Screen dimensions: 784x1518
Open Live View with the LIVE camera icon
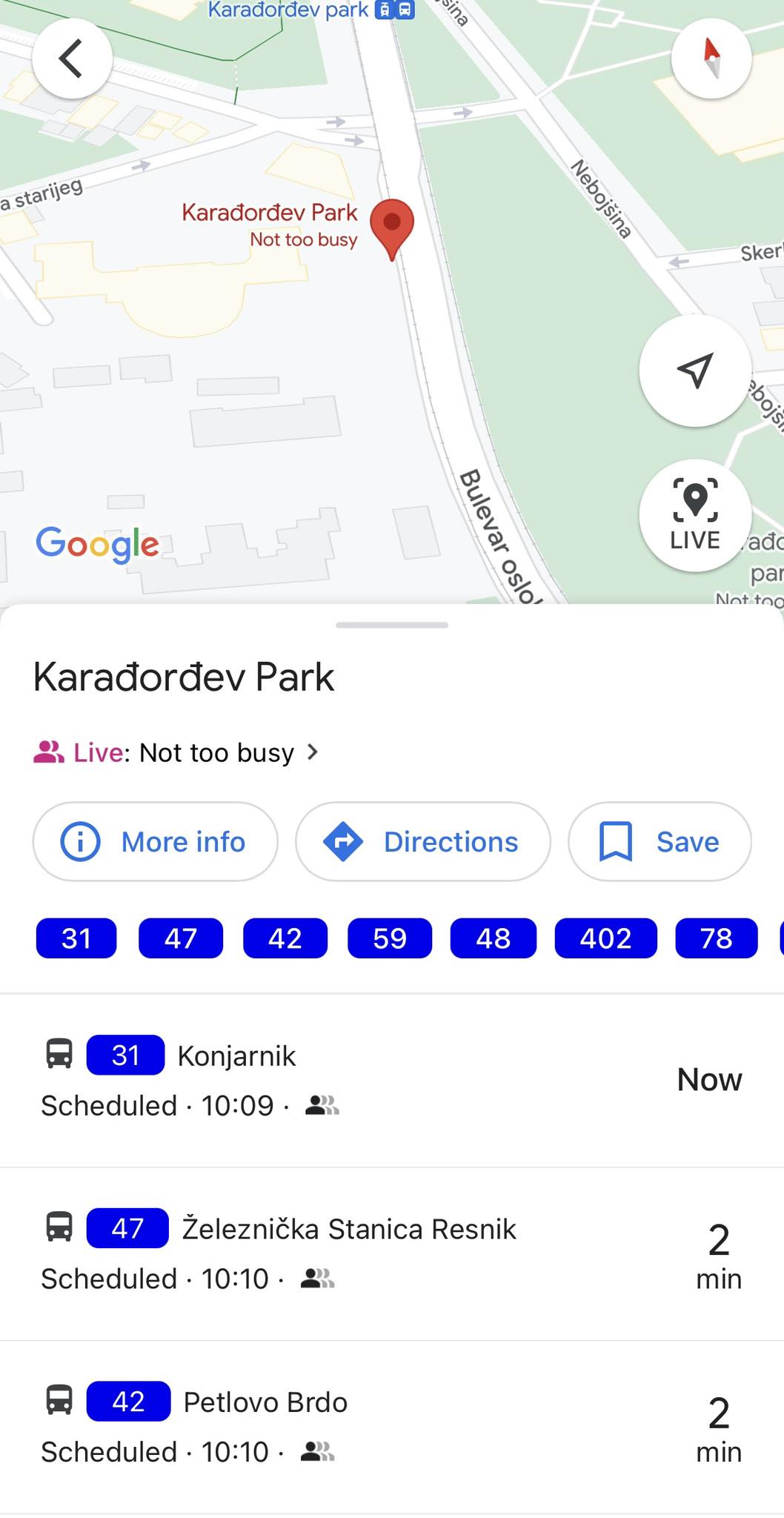tap(694, 514)
